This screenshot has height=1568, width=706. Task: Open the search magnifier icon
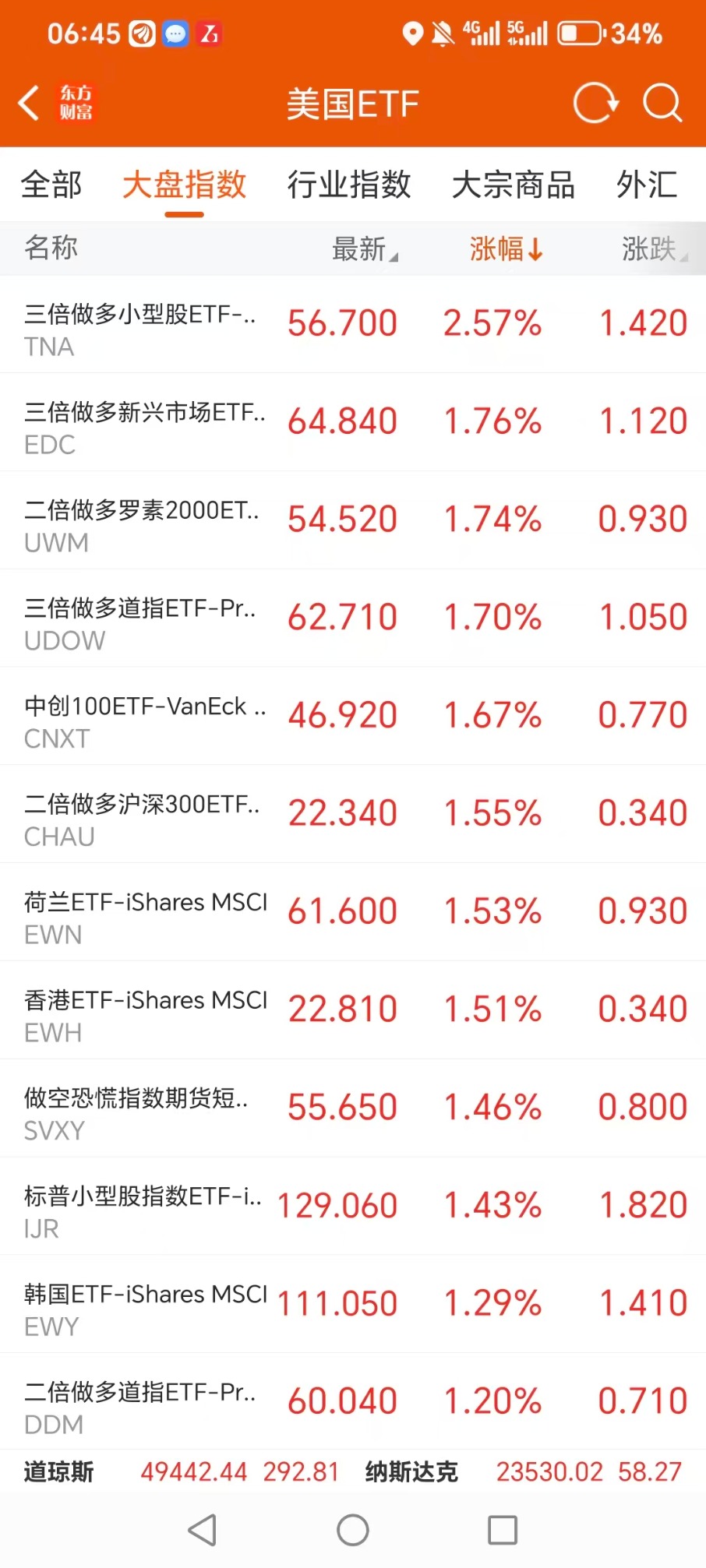[x=662, y=103]
